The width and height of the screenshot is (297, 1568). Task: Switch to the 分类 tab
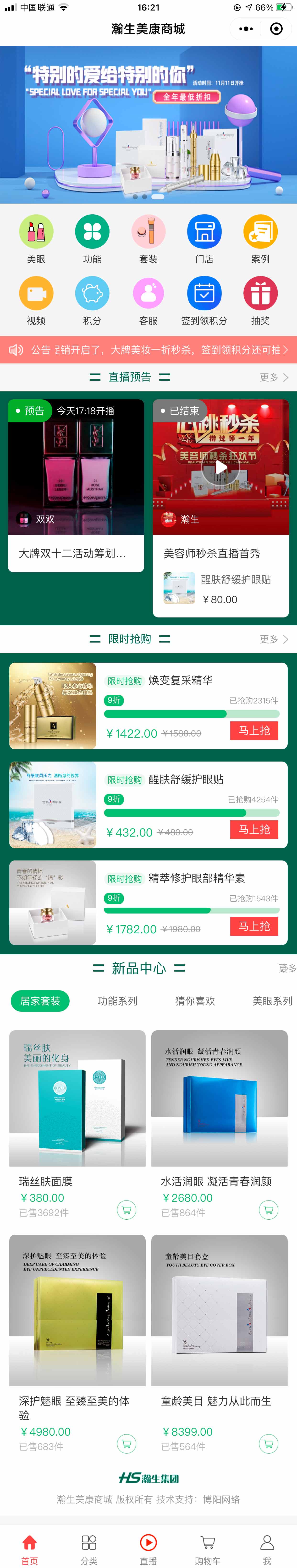pyautogui.click(x=89, y=1548)
